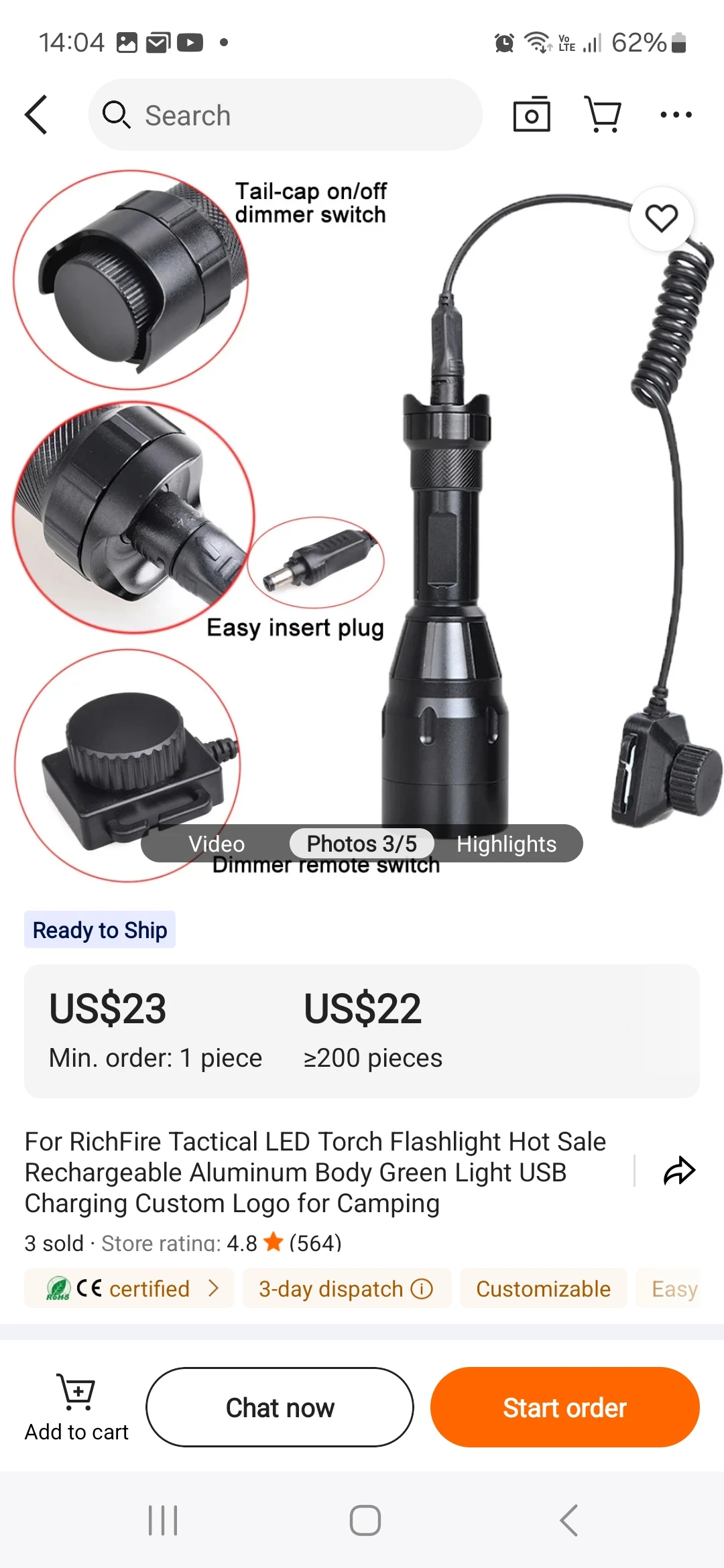Screen dimensions: 724x1568
Task: Open recent apps from navigation bar
Action: (x=163, y=1520)
